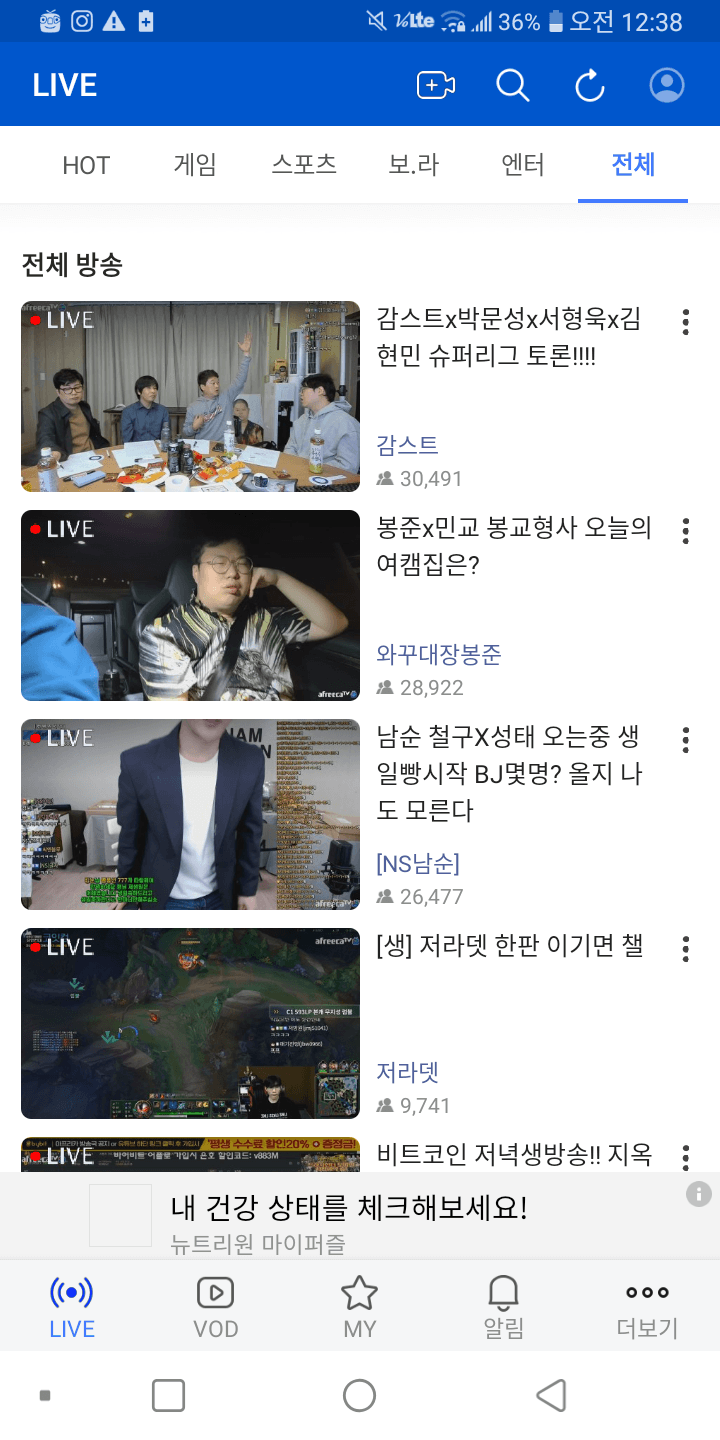Screen dimensions: 720x1440
Task: Open the profile account icon
Action: [x=667, y=86]
